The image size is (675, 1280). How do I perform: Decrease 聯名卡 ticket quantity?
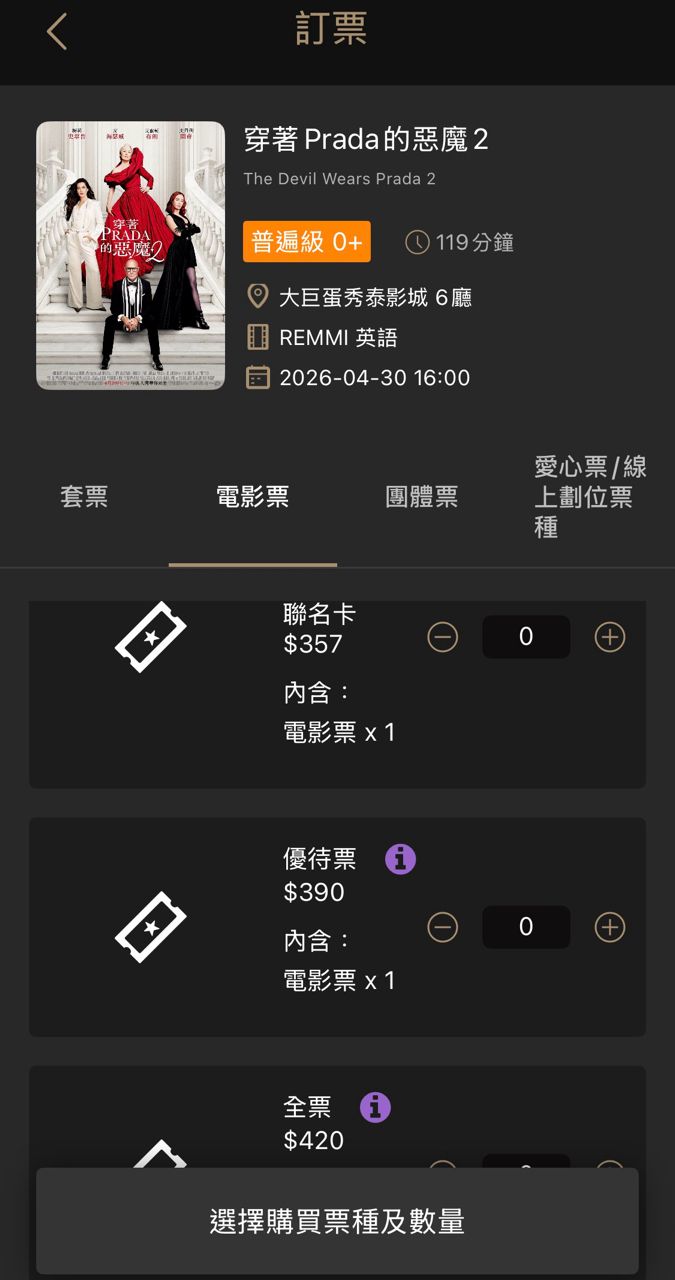tap(443, 637)
